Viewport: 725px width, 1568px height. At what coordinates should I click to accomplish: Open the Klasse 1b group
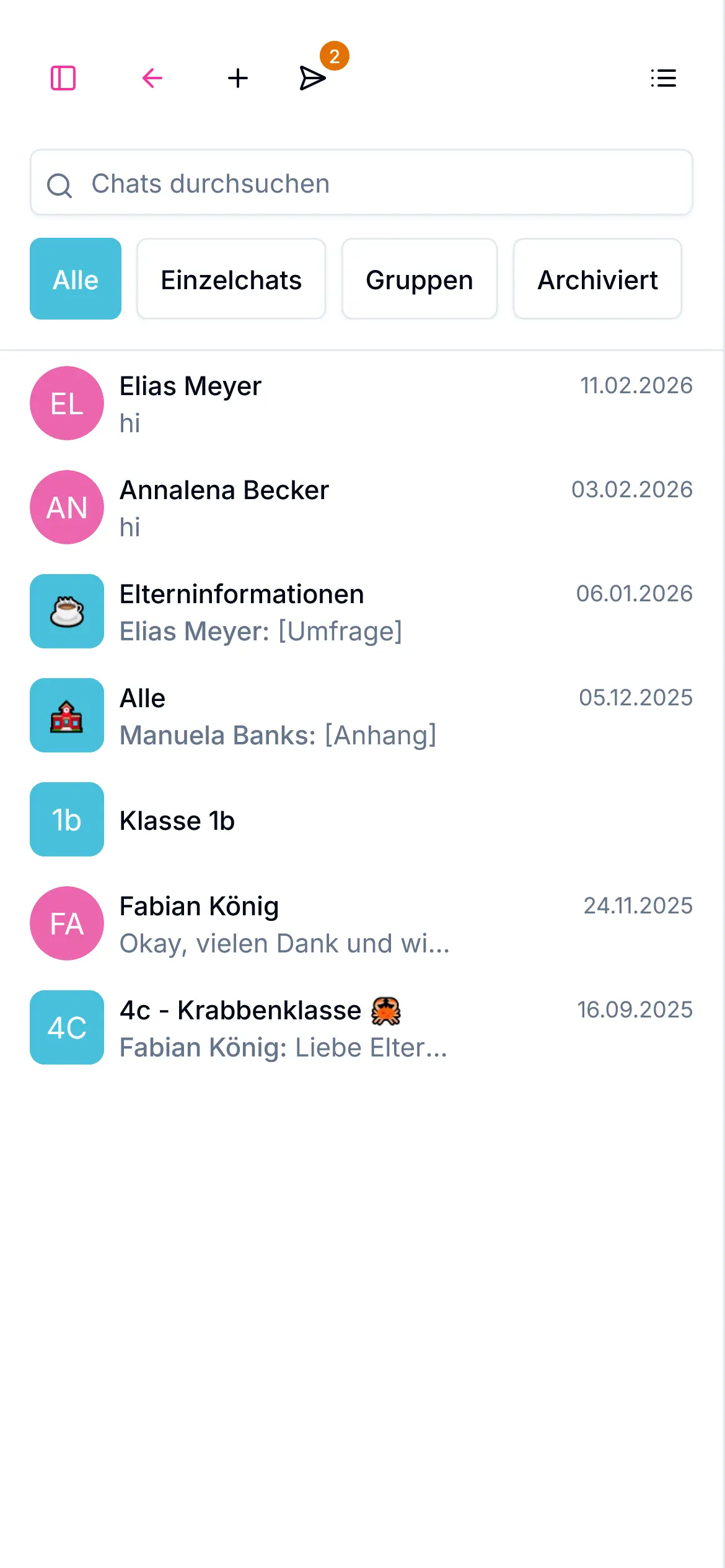click(361, 820)
